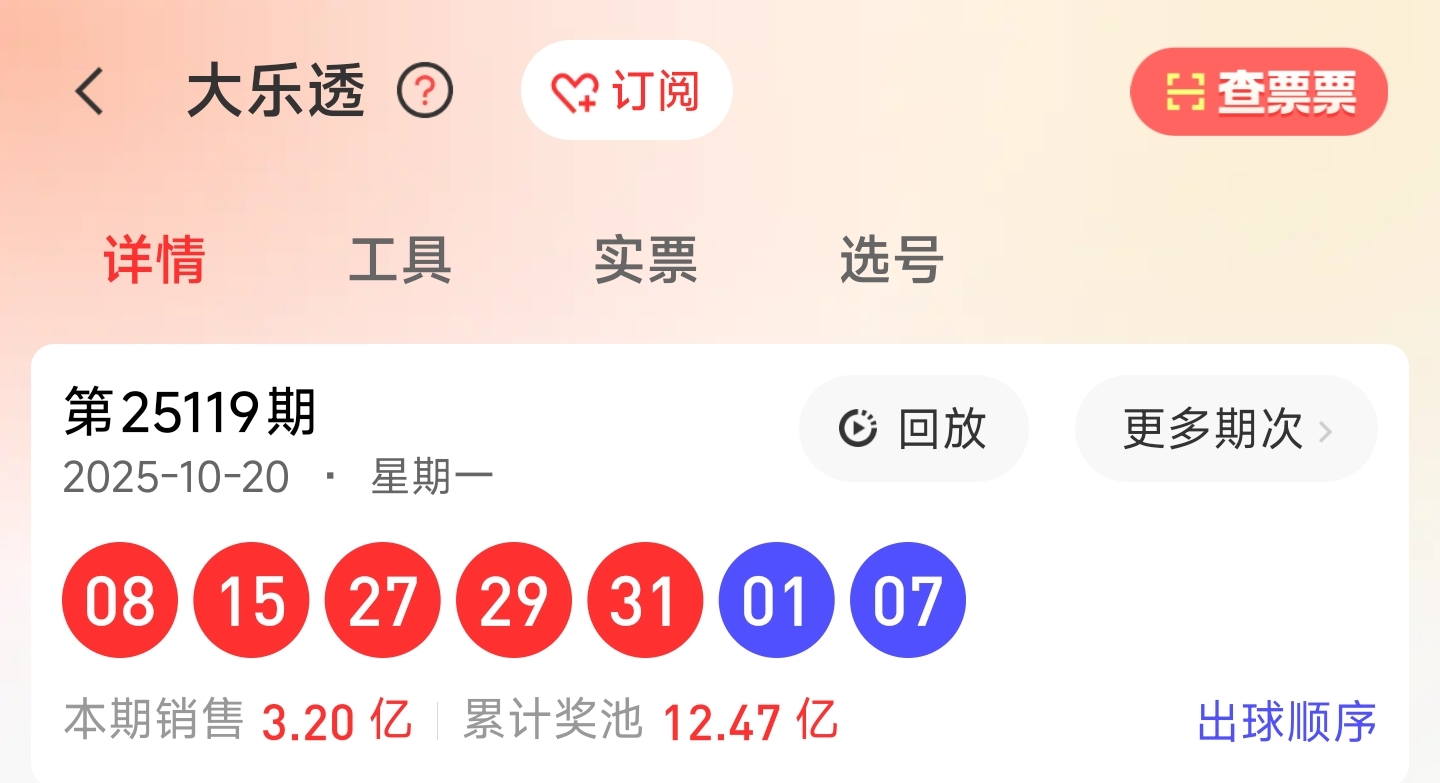Open the help question mark beside 大乐透
1440x783 pixels.
pyautogui.click(x=425, y=92)
